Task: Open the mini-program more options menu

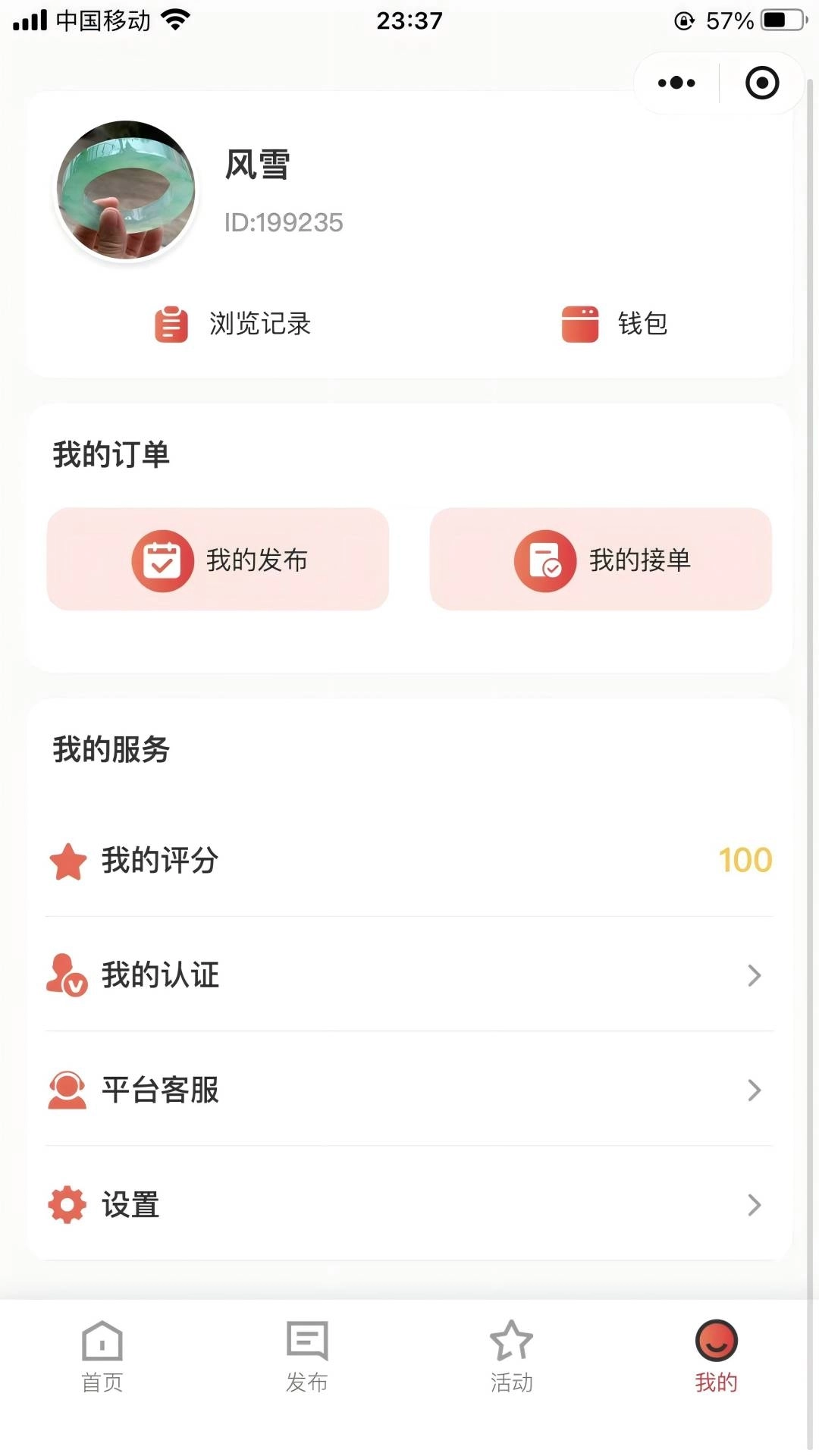Action: point(675,82)
